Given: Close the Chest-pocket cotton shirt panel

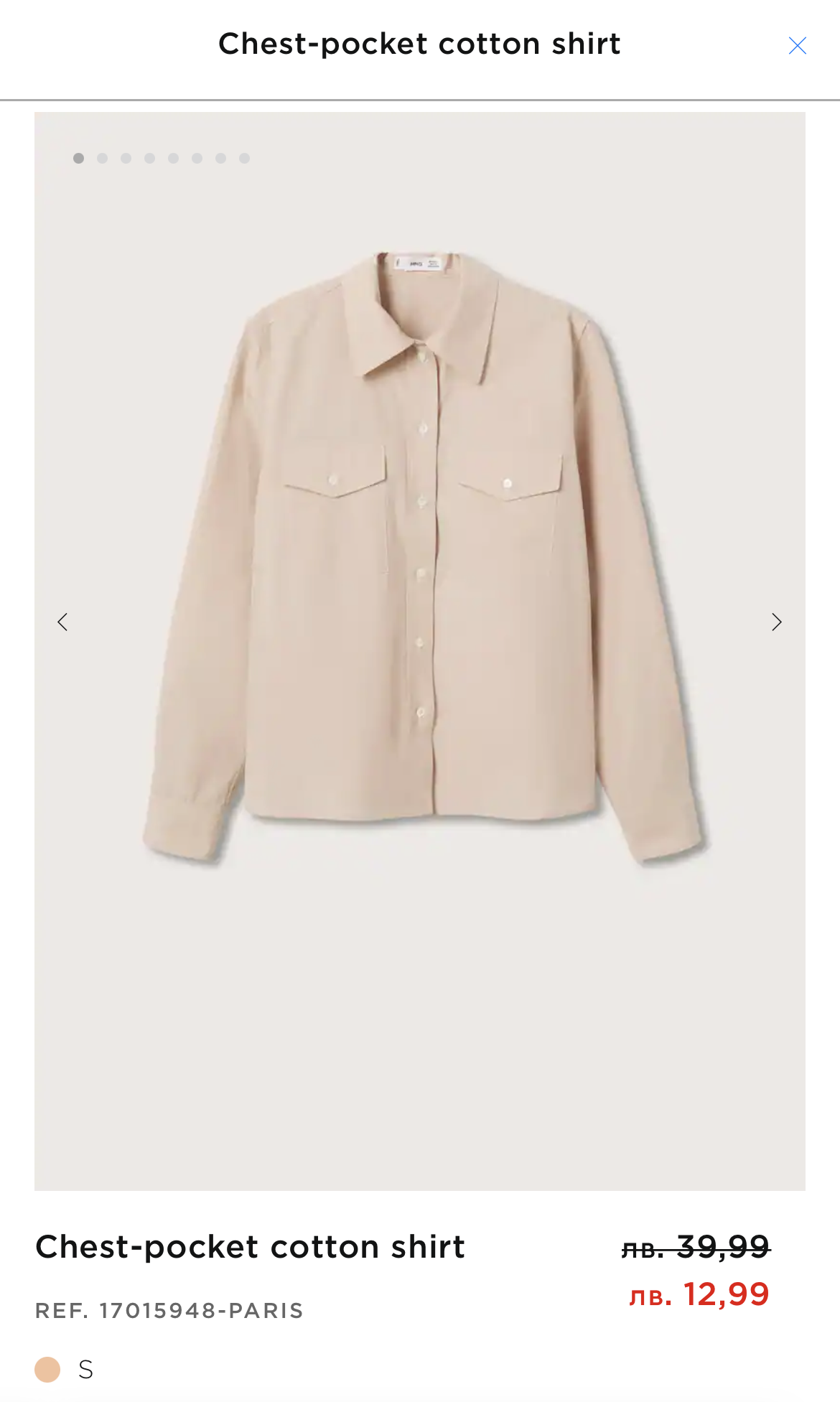Looking at the screenshot, I should (x=797, y=46).
